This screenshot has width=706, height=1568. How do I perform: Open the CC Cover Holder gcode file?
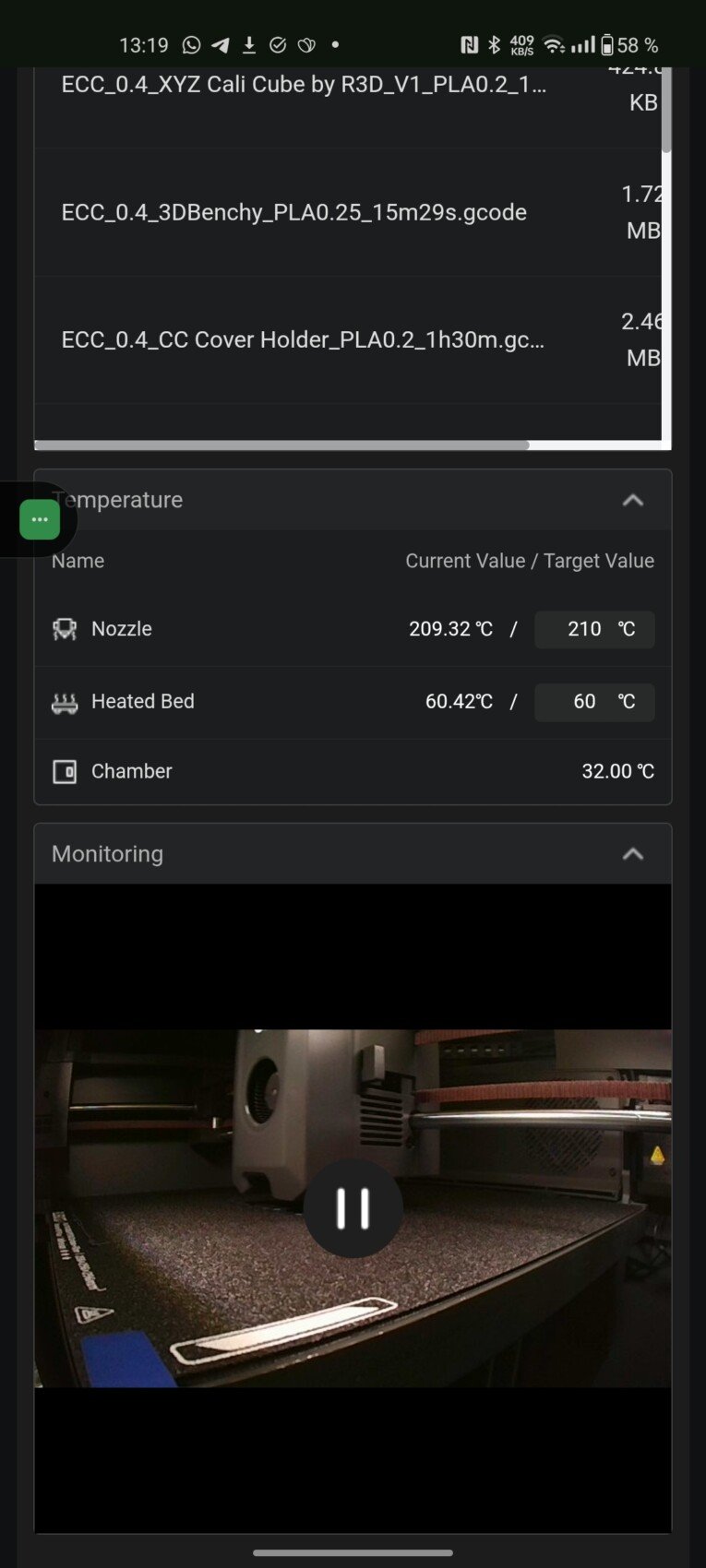click(303, 340)
